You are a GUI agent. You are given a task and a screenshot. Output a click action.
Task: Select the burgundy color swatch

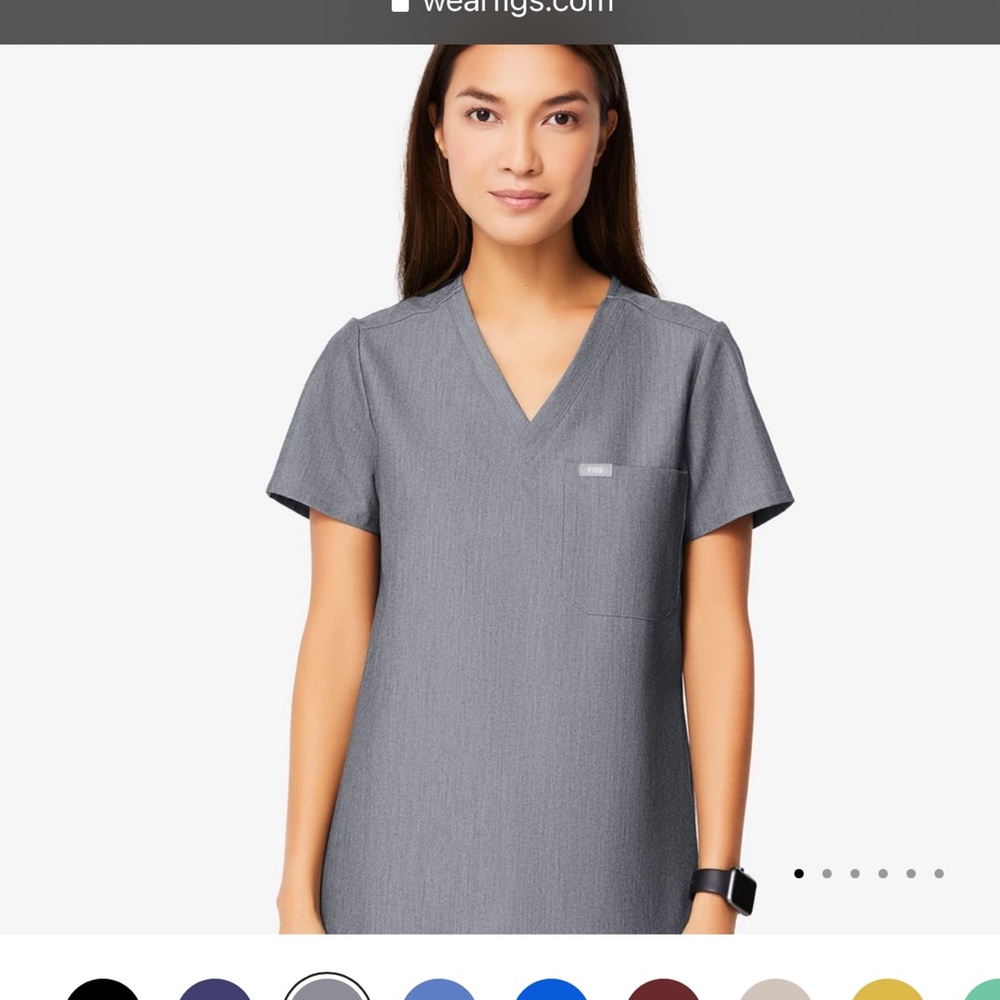coord(663,990)
